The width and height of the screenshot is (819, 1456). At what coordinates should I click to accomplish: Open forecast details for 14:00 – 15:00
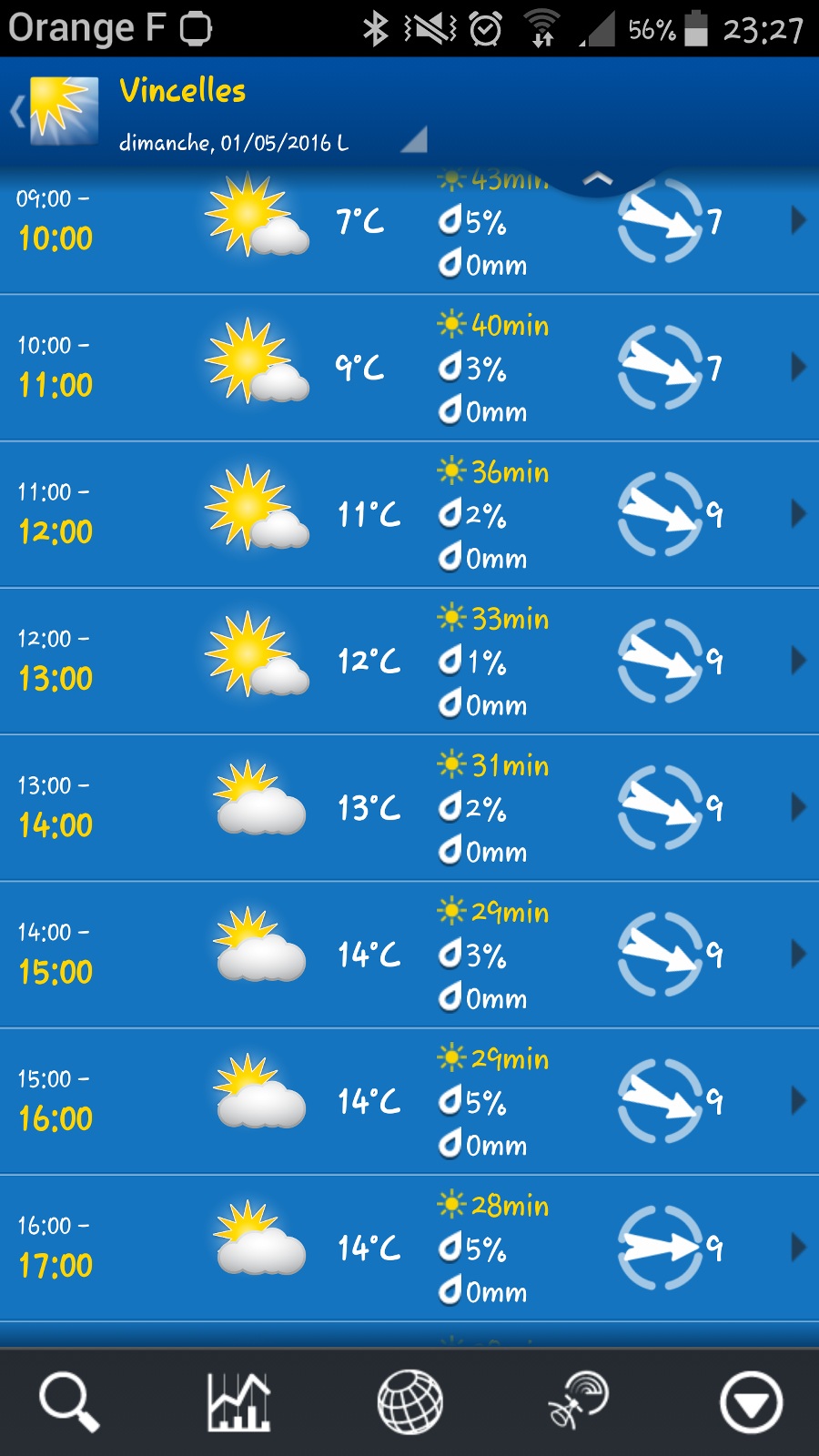tap(797, 954)
